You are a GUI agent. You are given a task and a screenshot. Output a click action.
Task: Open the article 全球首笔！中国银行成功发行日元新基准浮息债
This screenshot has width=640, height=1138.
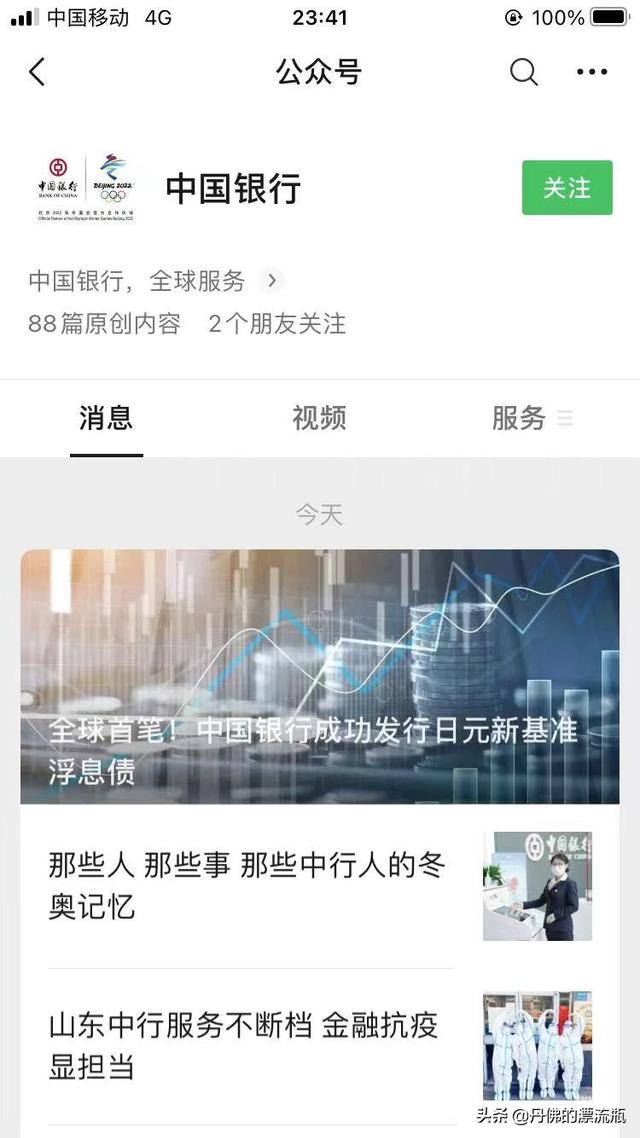pyautogui.click(x=320, y=677)
